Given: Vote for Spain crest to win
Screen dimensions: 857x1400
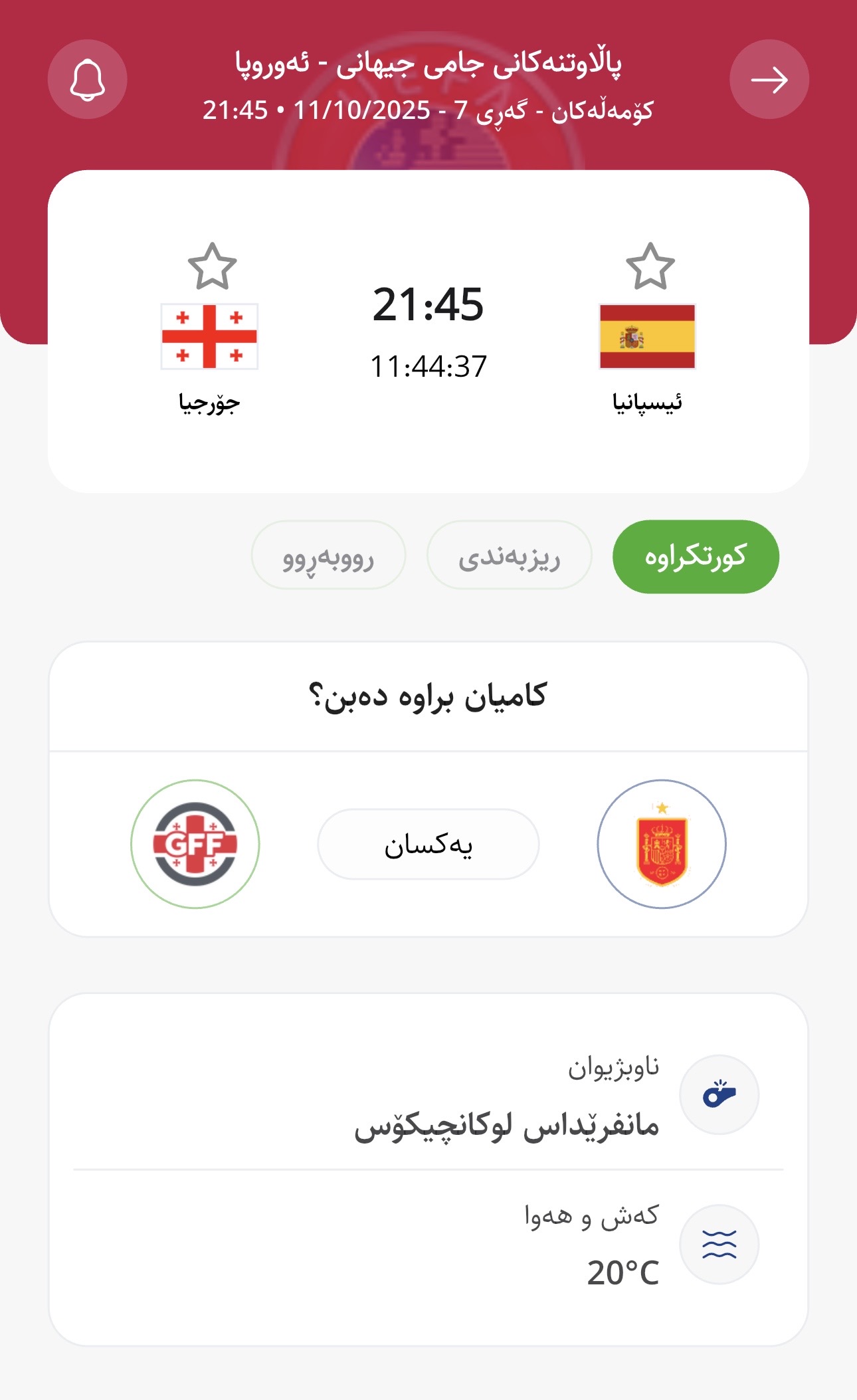Looking at the screenshot, I should (661, 844).
